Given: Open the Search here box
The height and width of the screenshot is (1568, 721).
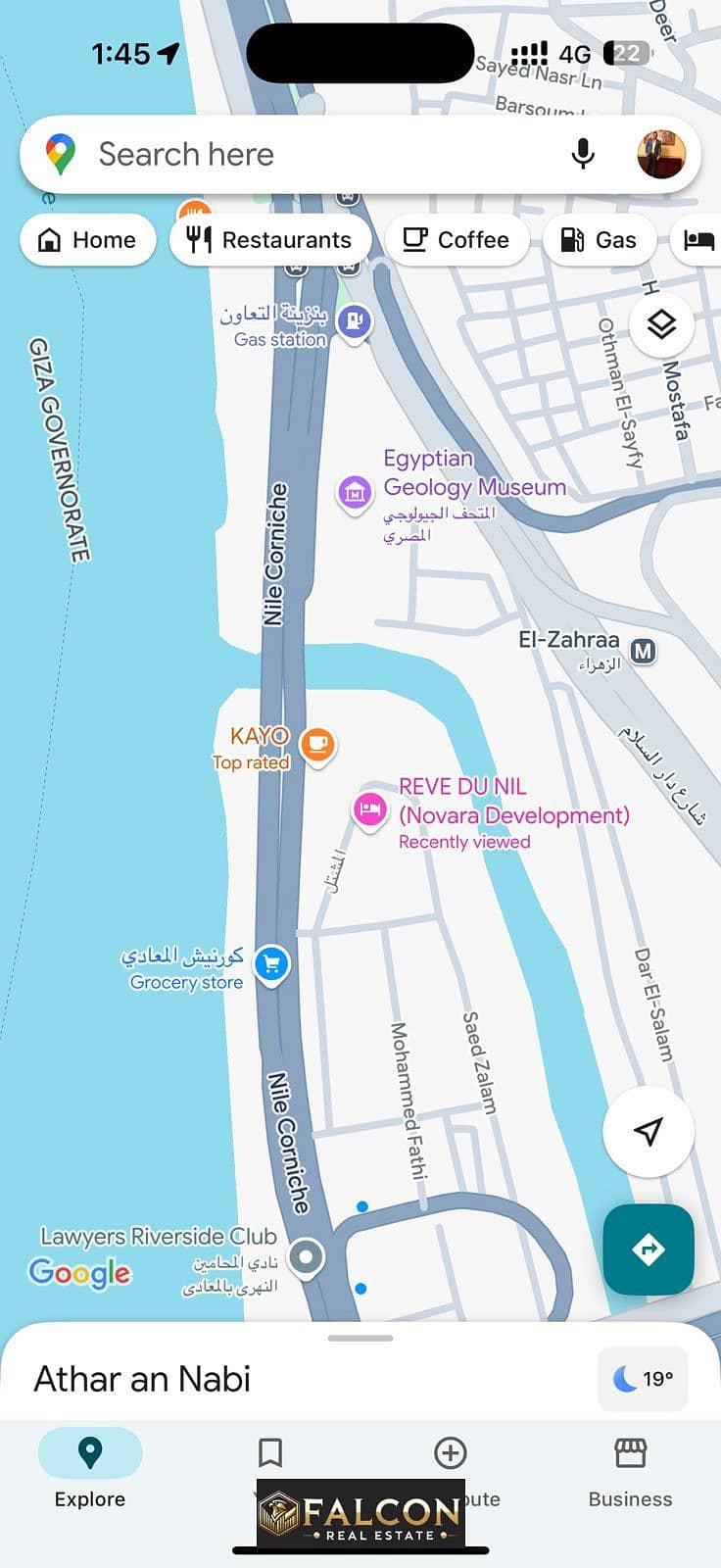Looking at the screenshot, I should pos(294,155).
